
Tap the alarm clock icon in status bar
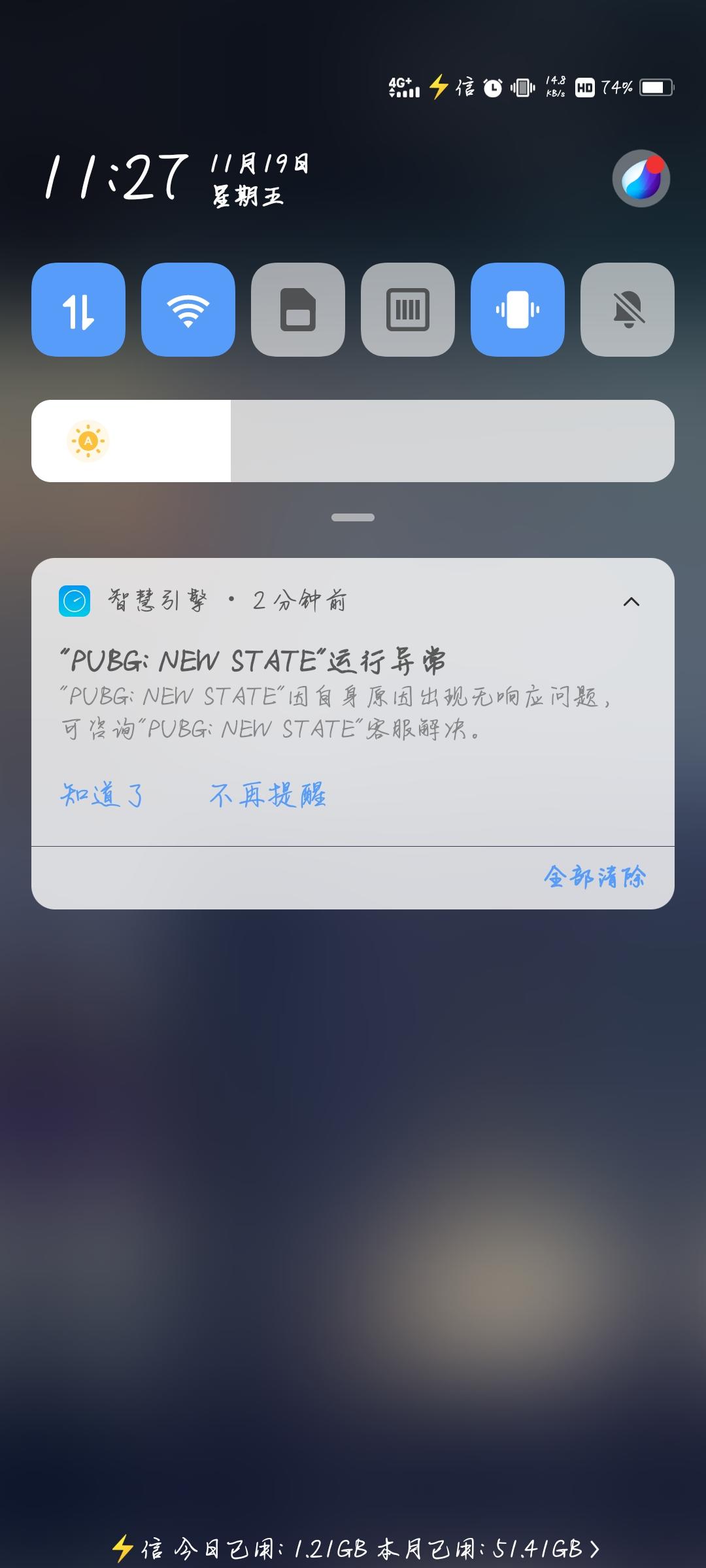494,88
